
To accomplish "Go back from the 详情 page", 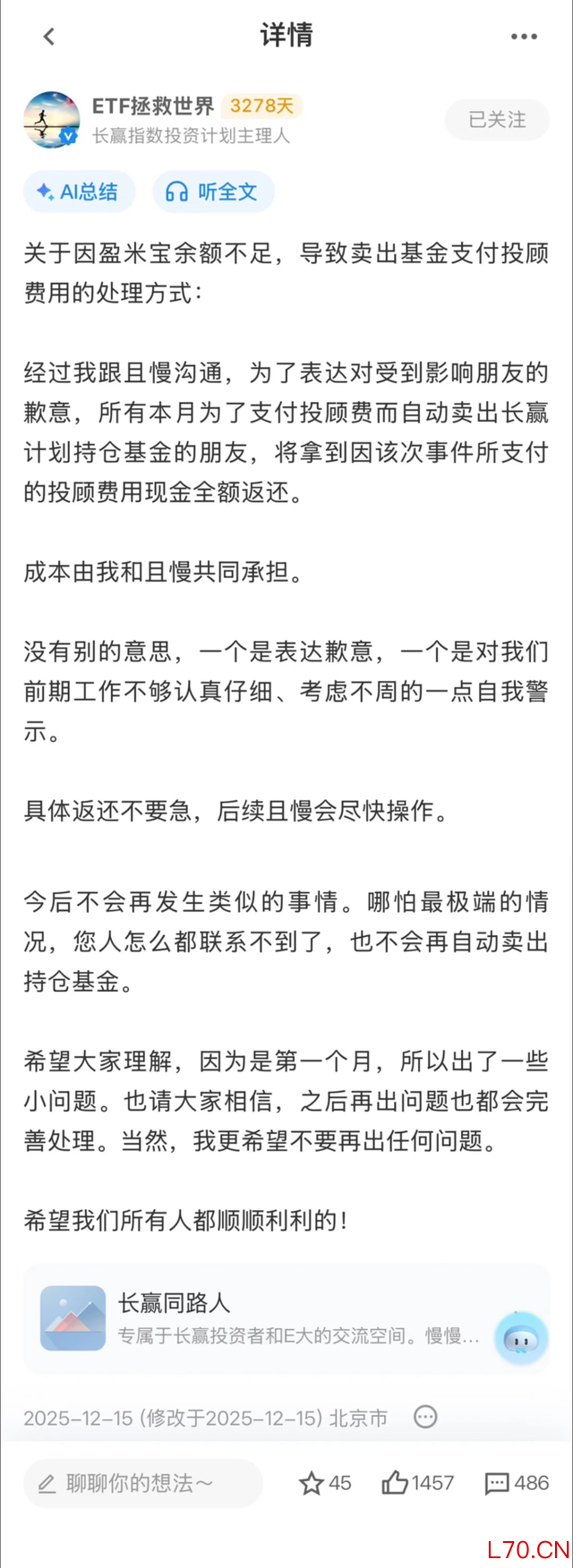I will point(49,37).
